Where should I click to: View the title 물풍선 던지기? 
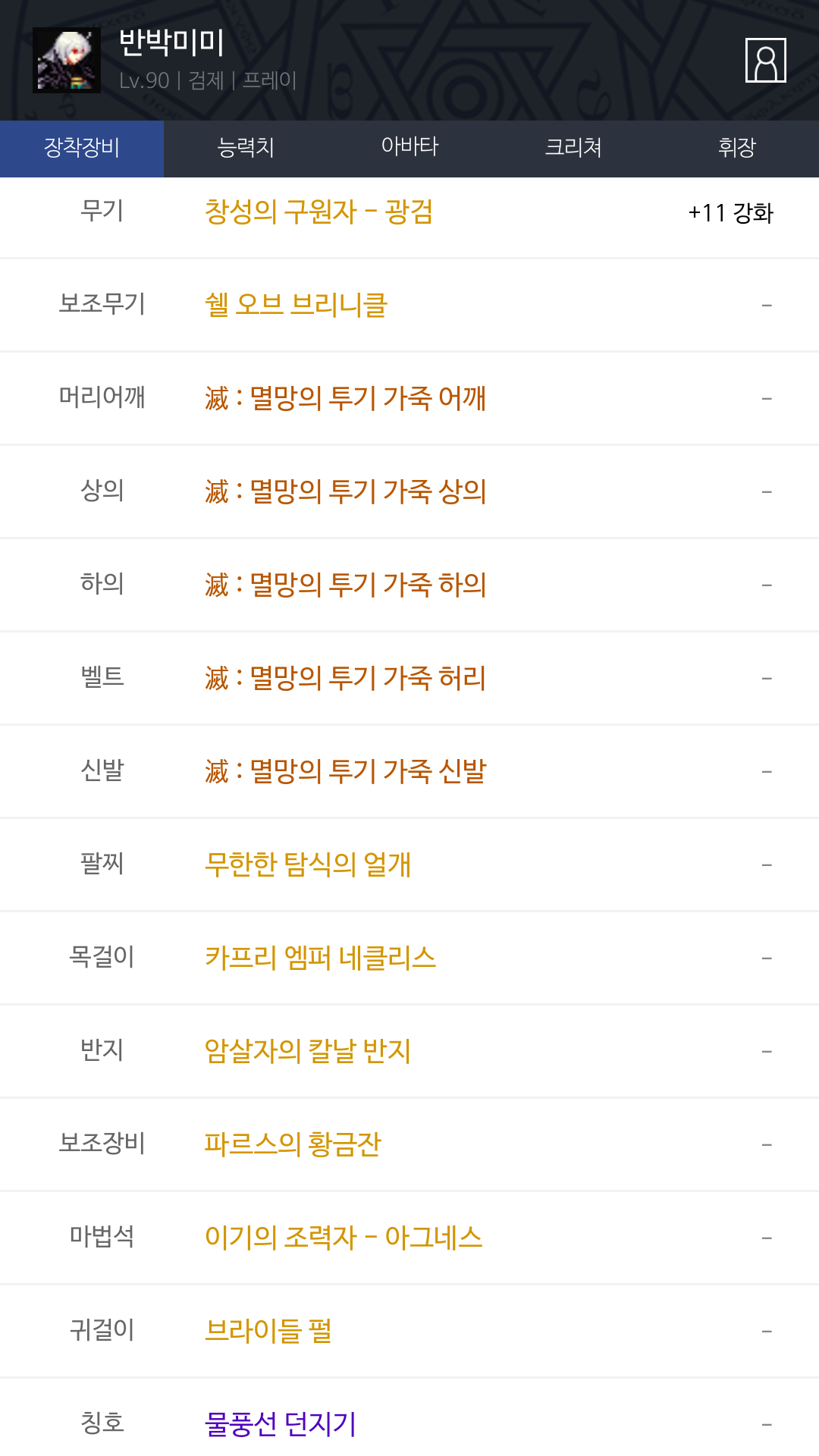[281, 1424]
